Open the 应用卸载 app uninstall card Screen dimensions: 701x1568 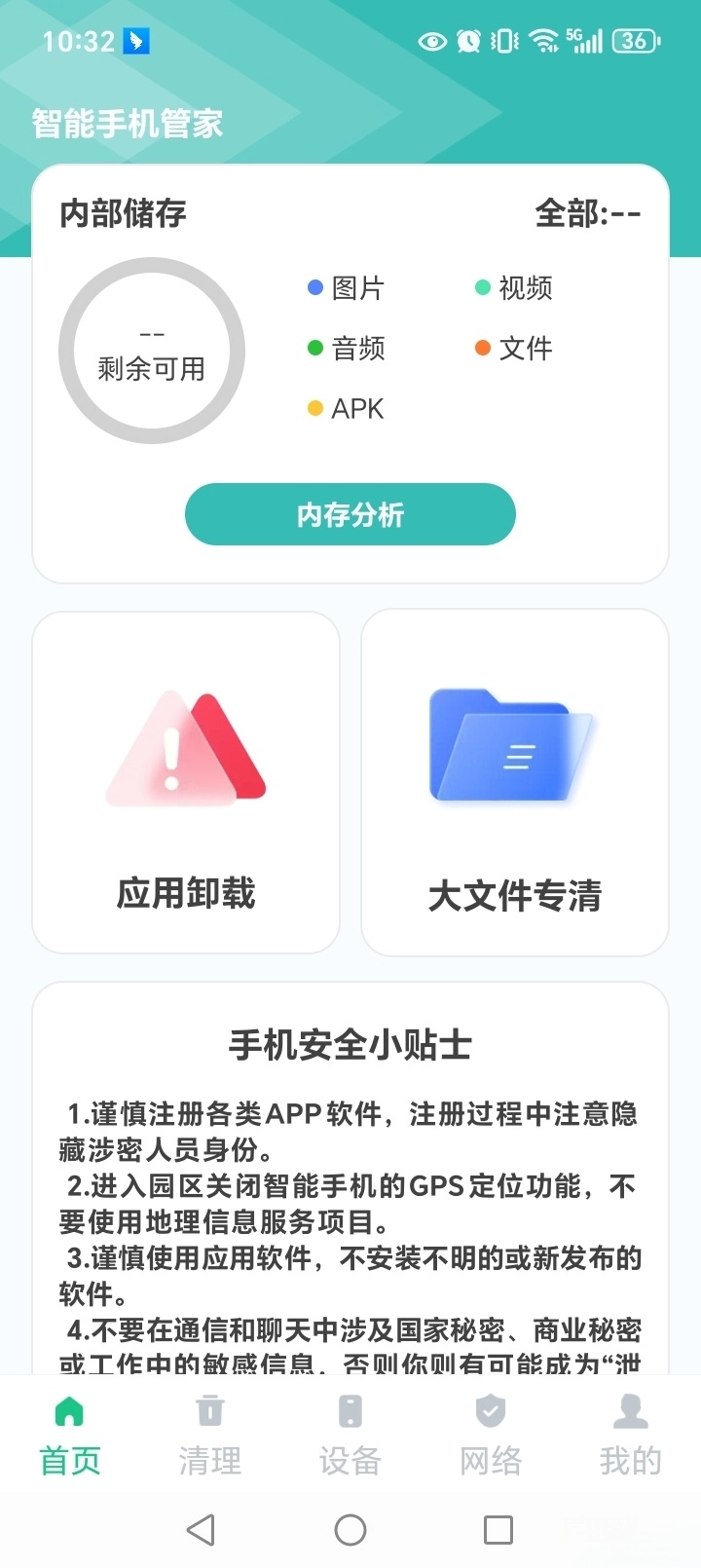pos(186,782)
